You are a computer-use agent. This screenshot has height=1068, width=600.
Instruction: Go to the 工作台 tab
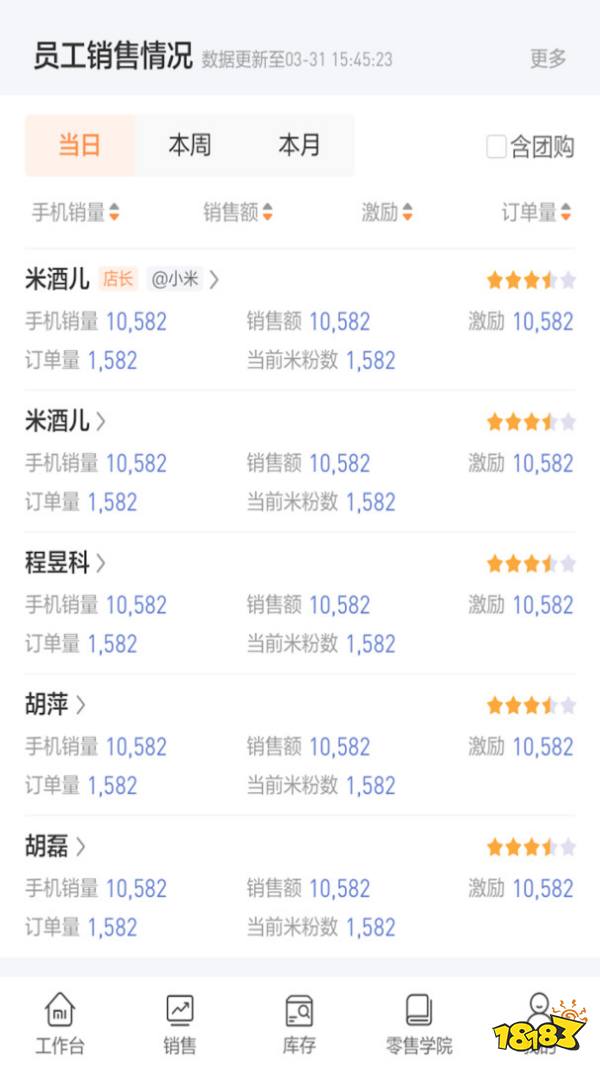click(60, 1024)
